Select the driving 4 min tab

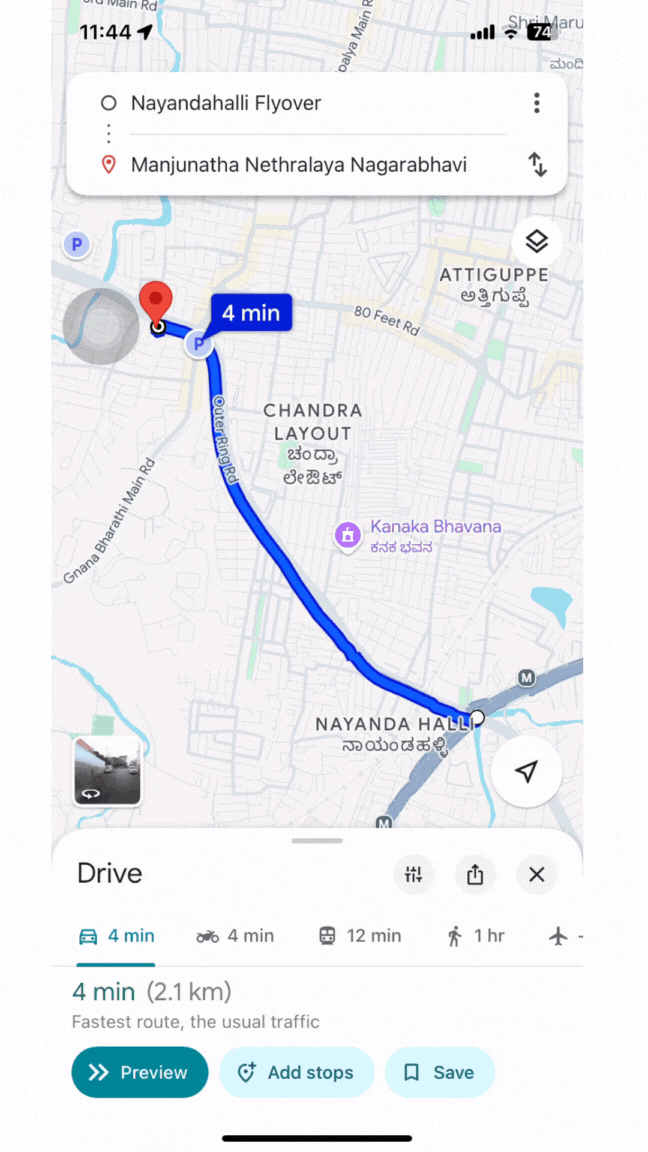pyautogui.click(x=116, y=936)
